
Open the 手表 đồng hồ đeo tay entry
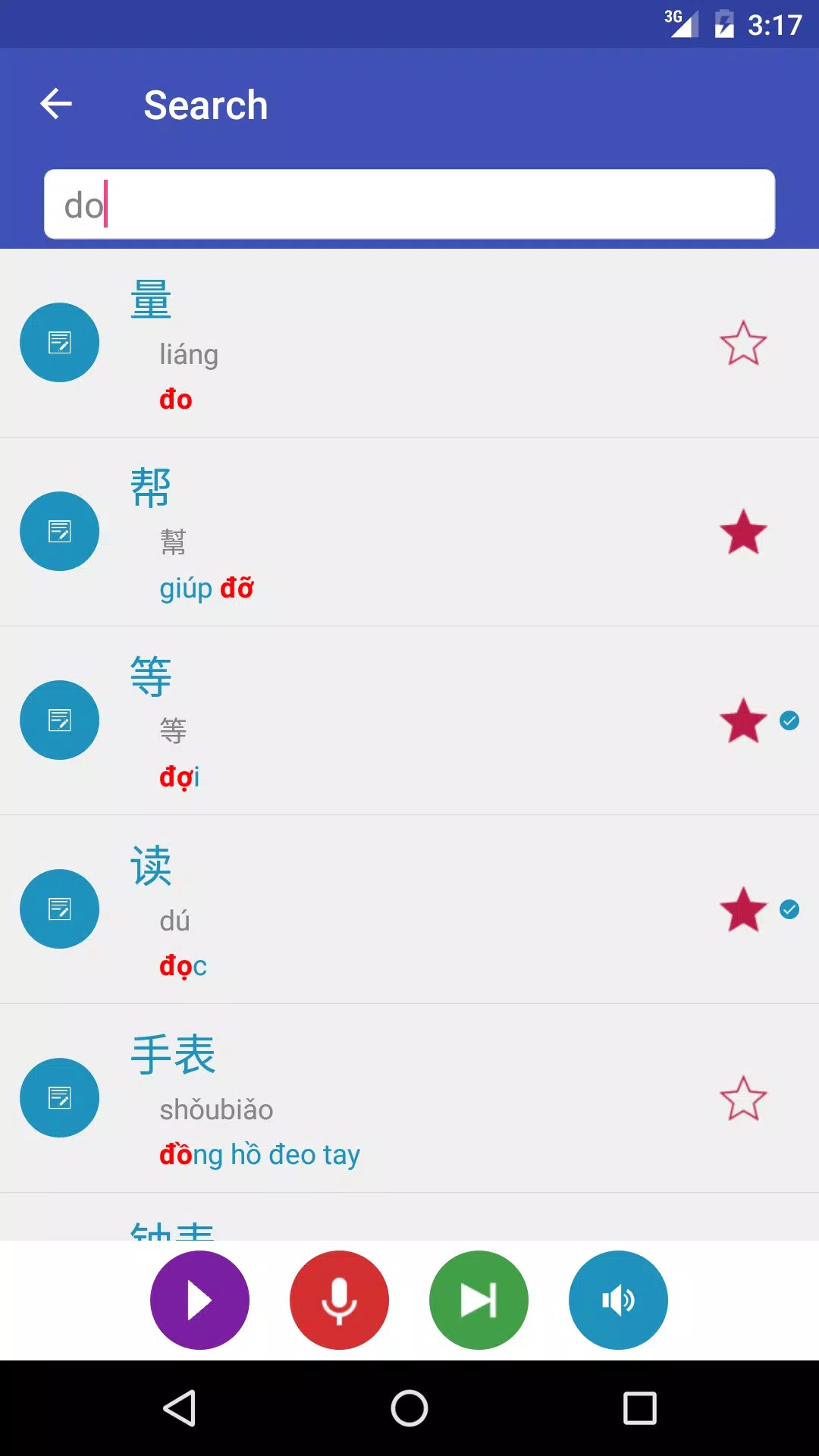tap(409, 1099)
